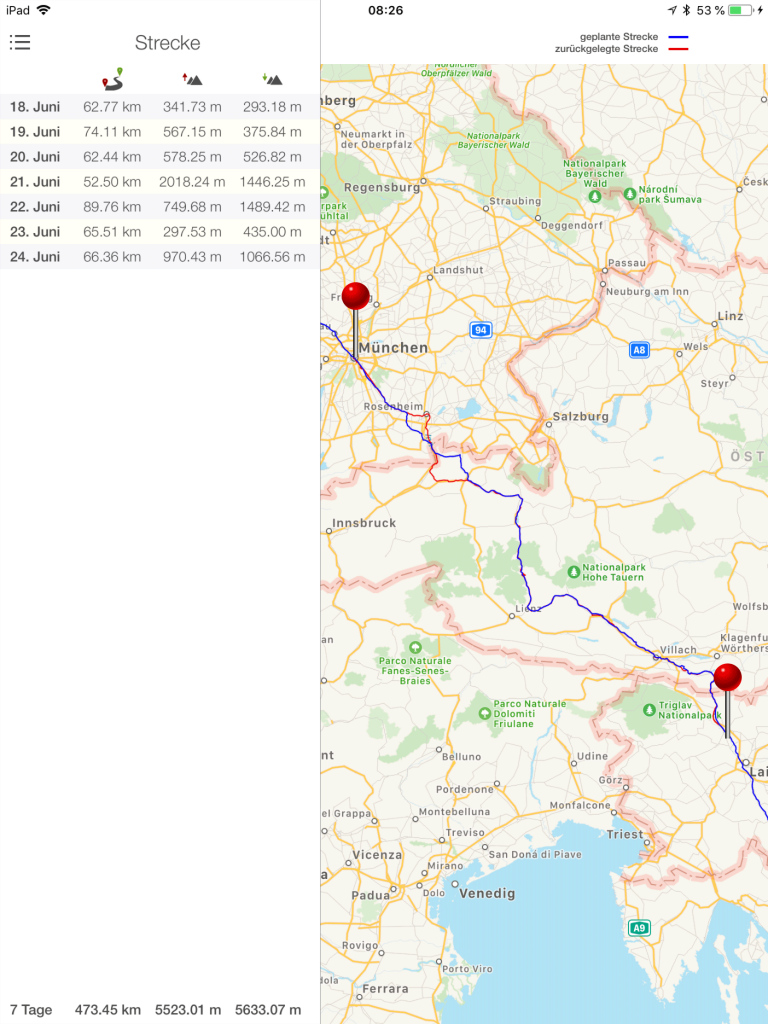
Task: Tap the red pin near München
Action: click(x=355, y=297)
